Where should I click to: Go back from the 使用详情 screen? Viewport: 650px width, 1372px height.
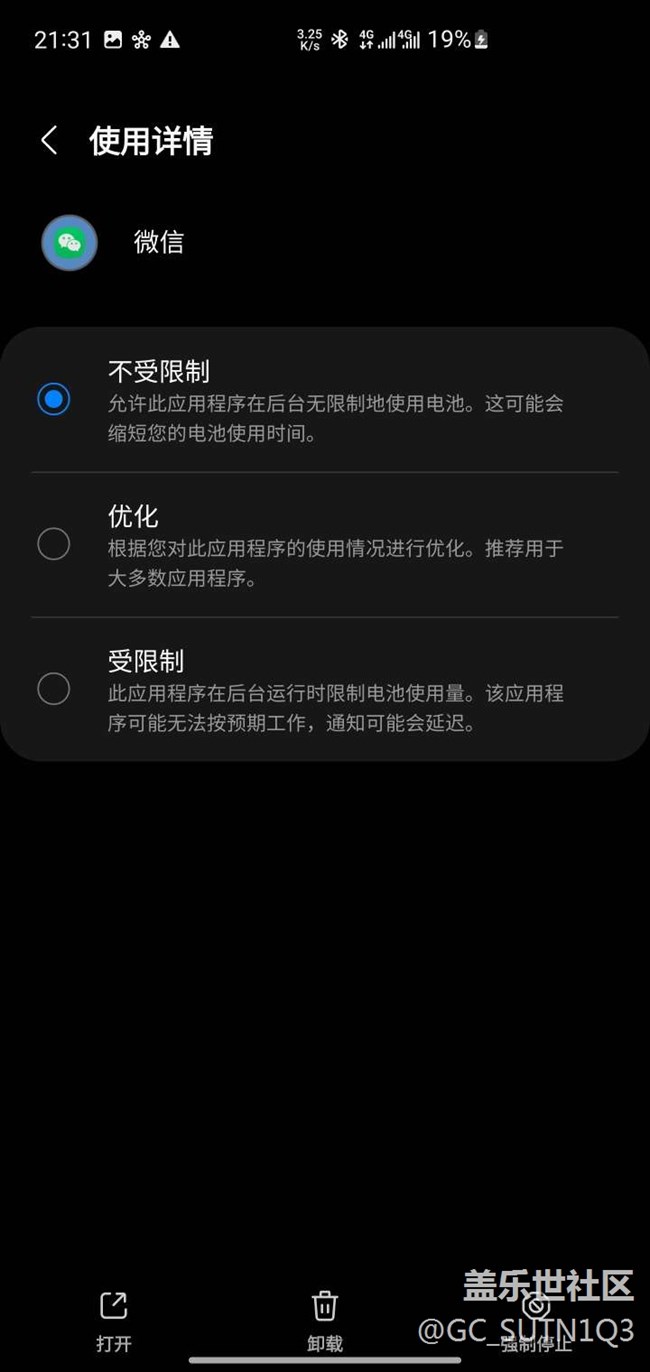click(49, 141)
